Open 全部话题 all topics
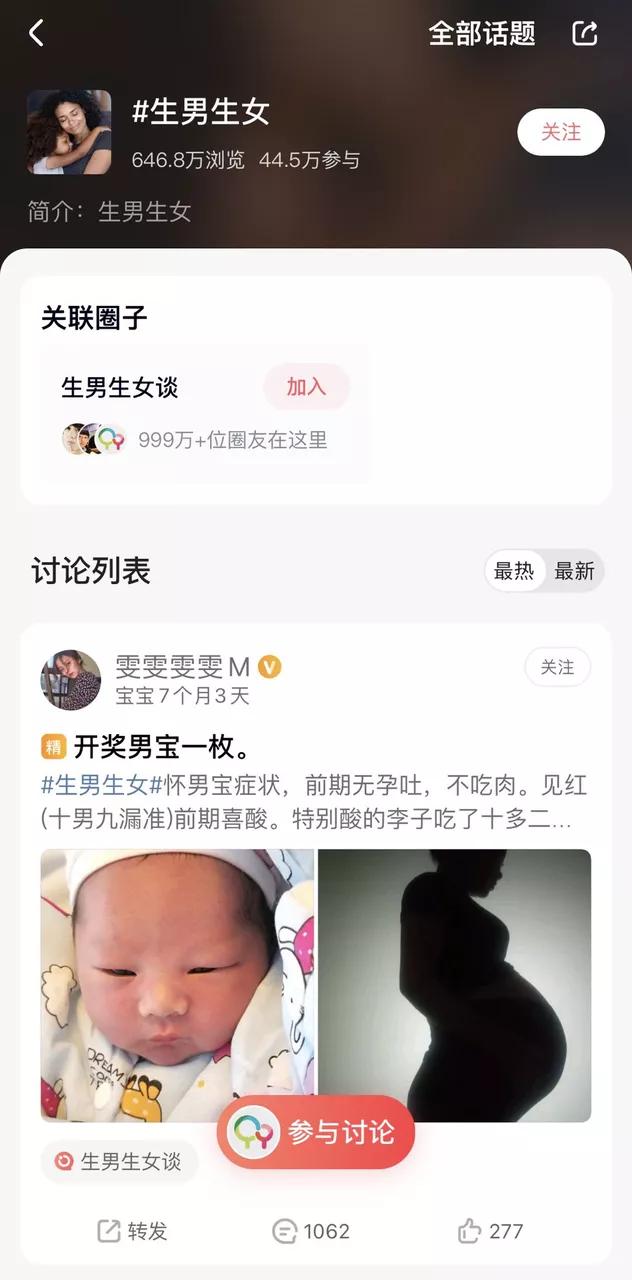 tap(482, 33)
